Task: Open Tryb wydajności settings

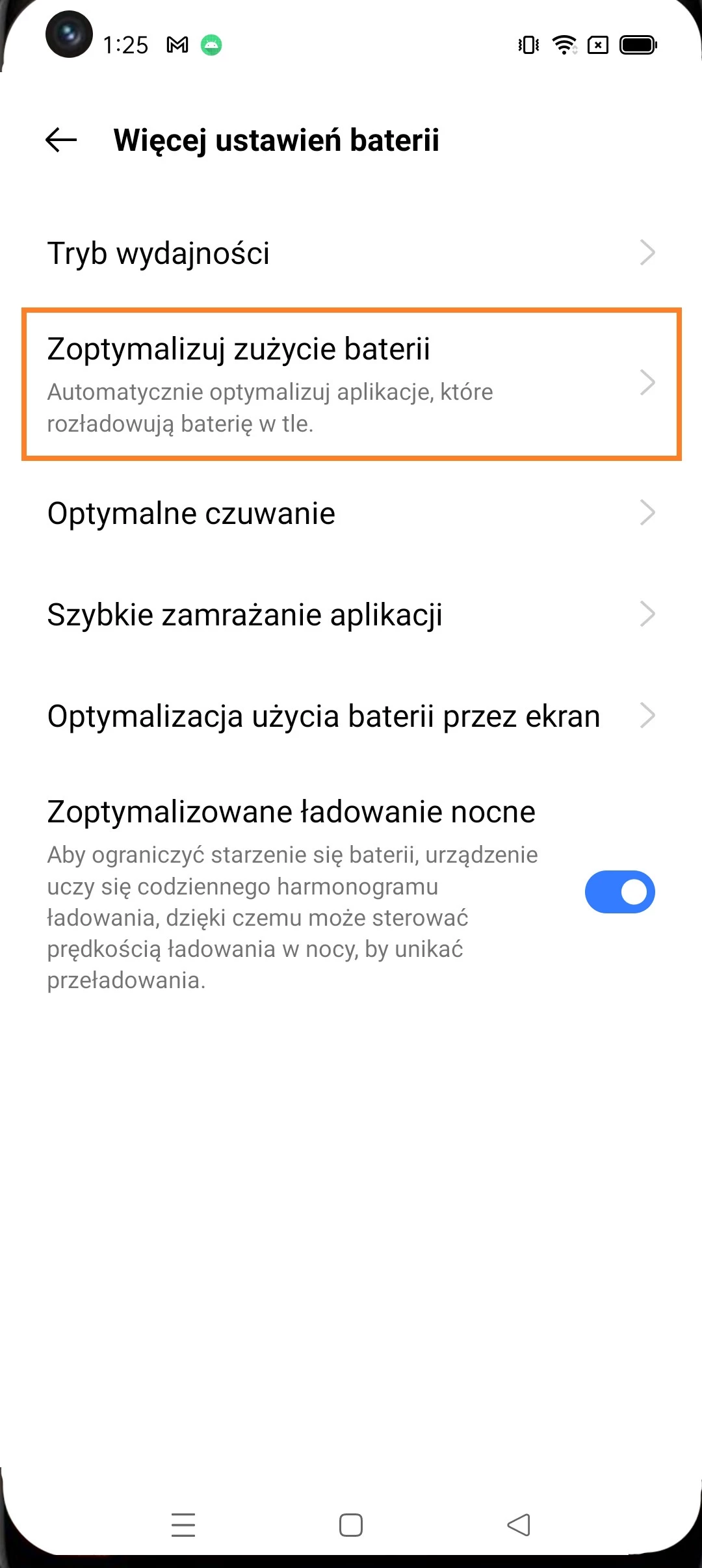Action: click(x=351, y=253)
